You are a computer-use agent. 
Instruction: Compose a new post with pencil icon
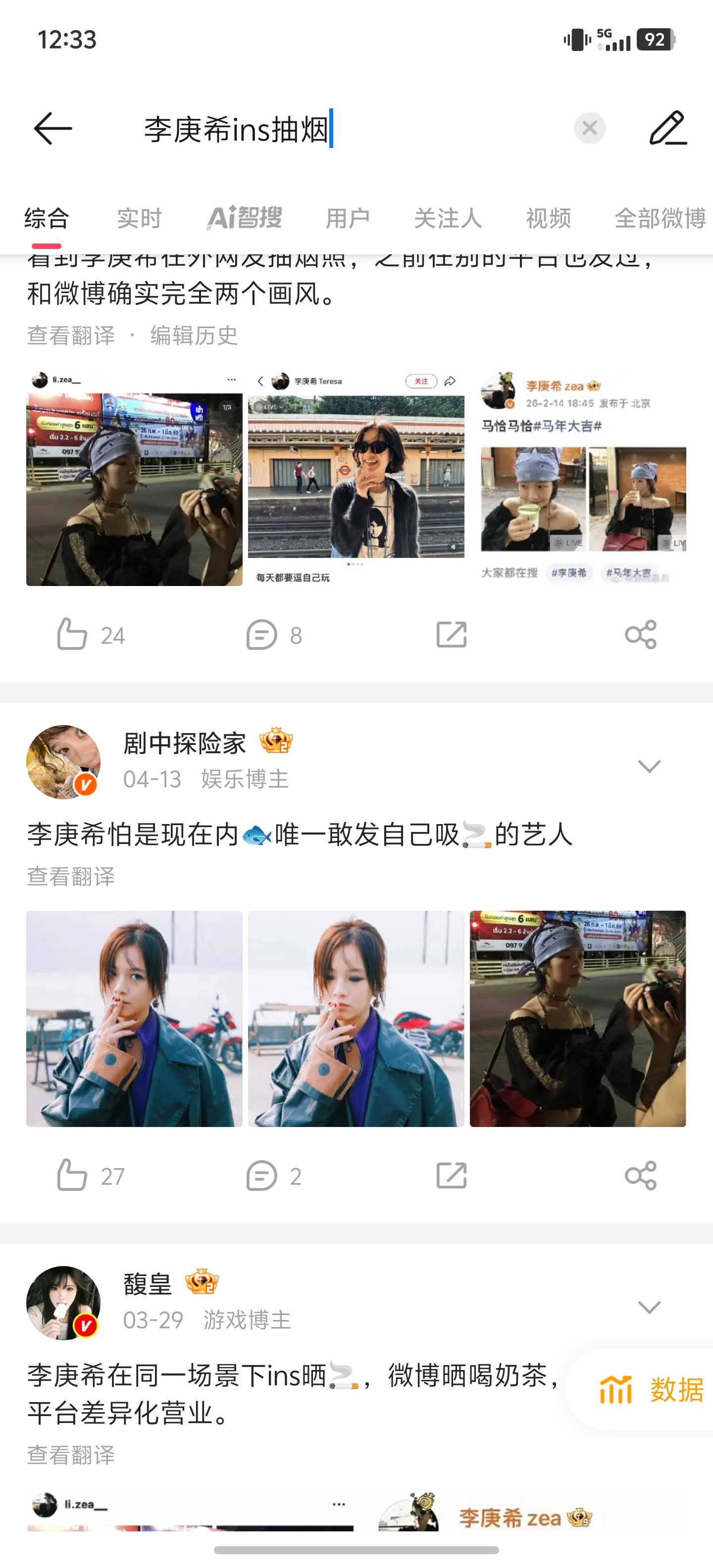point(668,128)
